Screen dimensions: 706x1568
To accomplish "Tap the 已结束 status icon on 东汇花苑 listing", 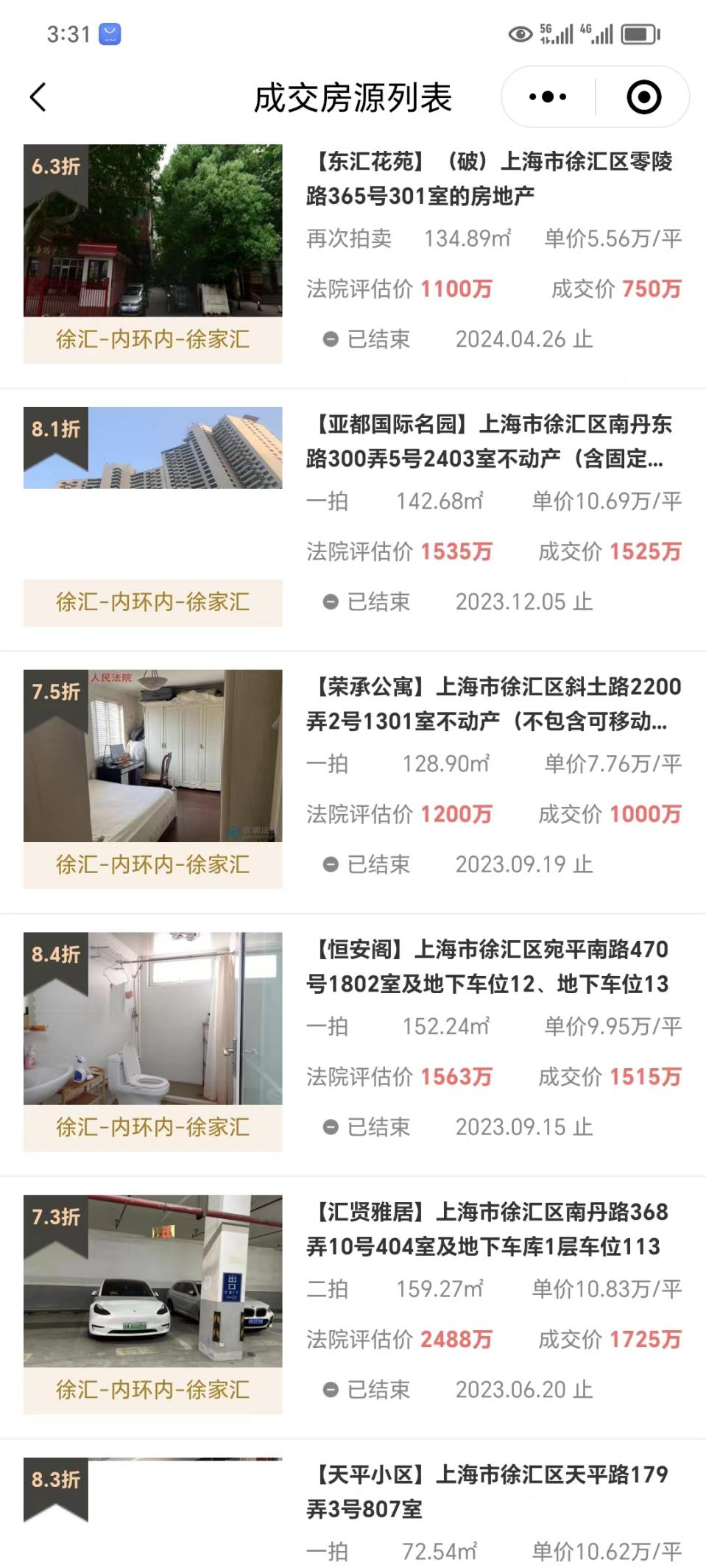I will [331, 339].
